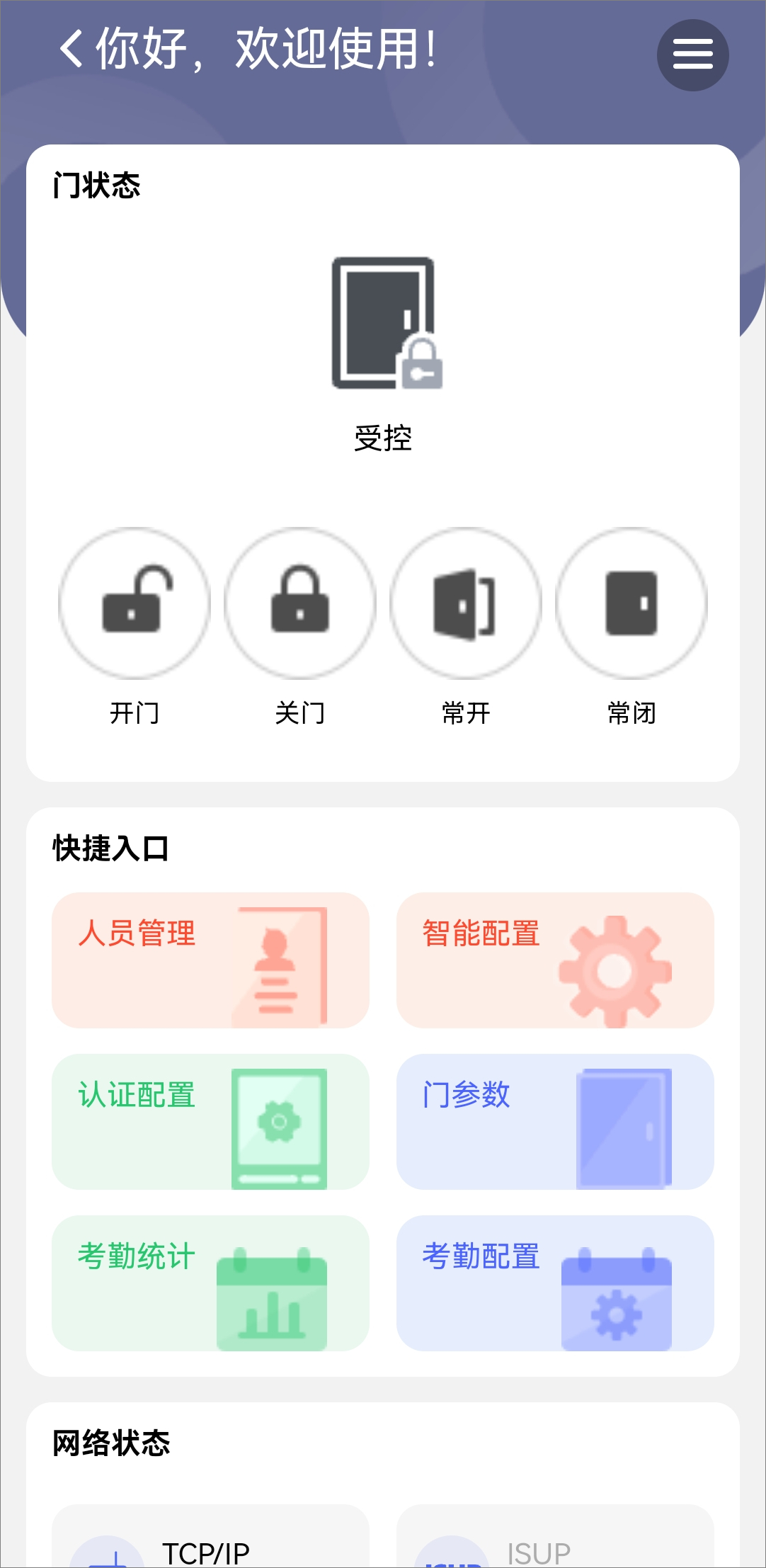Go back using the header arrow

(72, 49)
